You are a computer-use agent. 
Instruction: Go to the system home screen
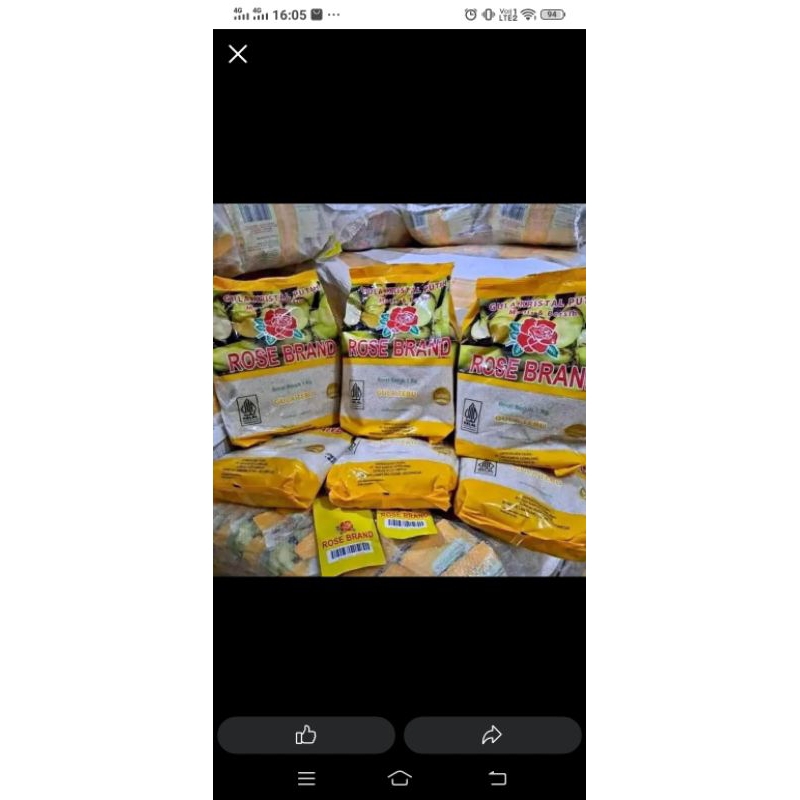tap(399, 778)
